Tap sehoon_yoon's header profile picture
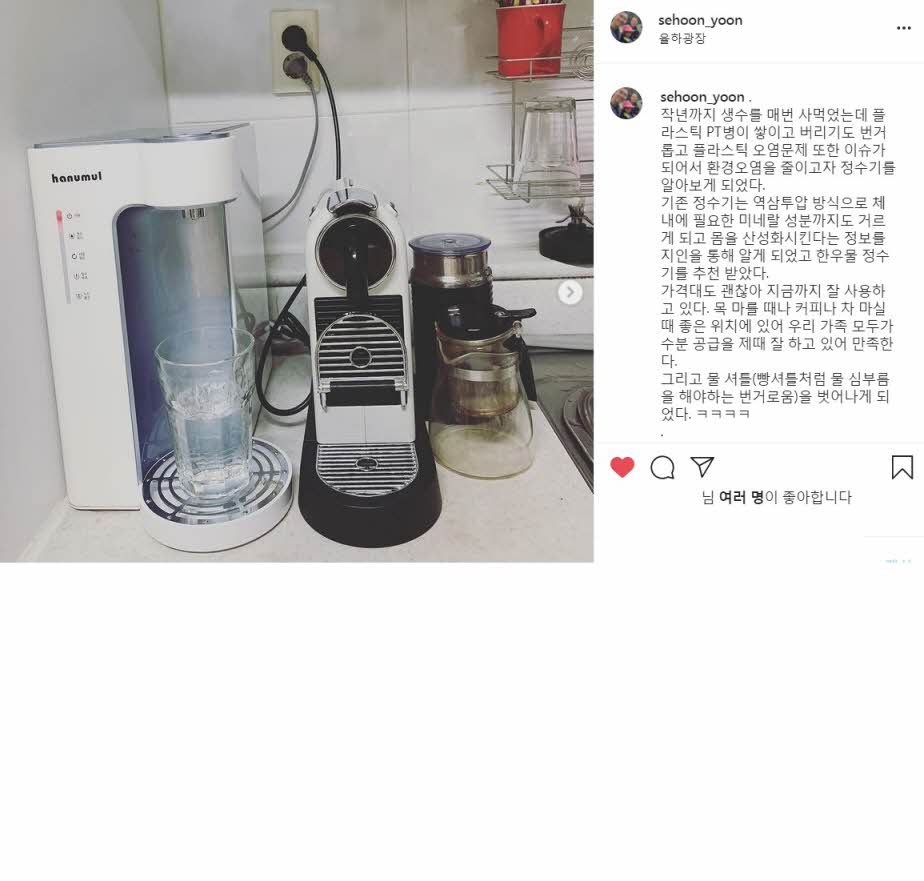This screenshot has height=881, width=924. pos(626,28)
